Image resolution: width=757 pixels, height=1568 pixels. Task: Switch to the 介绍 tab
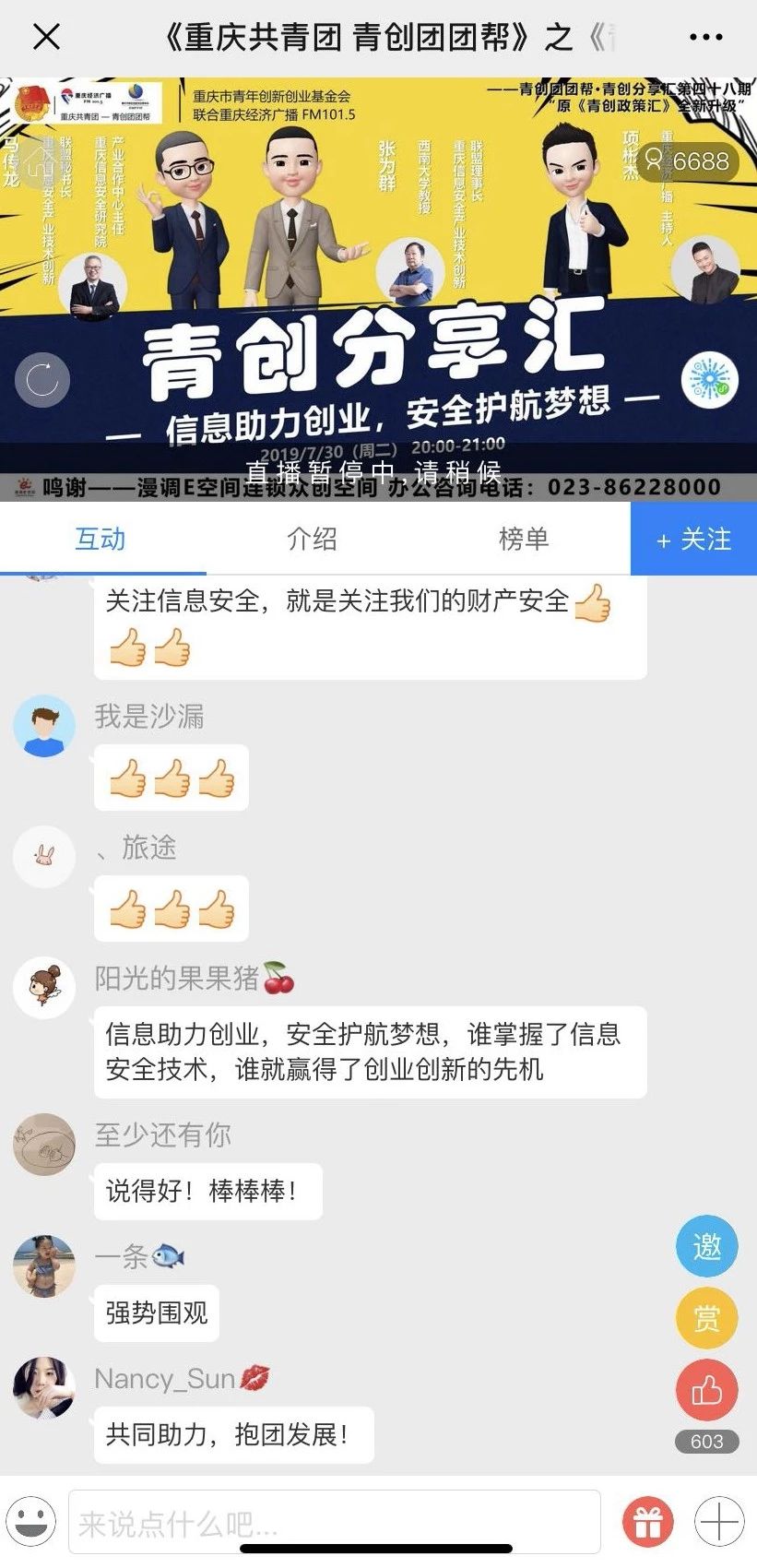312,539
